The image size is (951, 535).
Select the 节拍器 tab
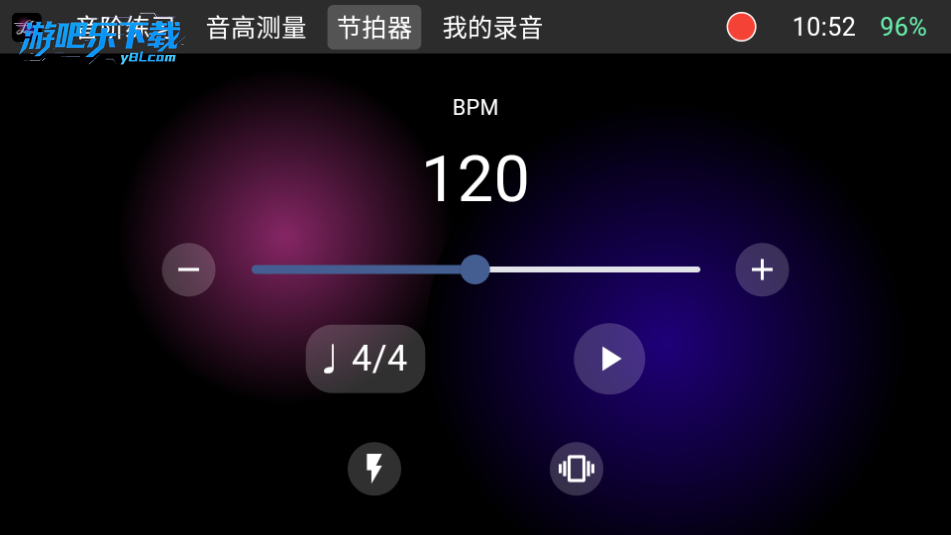click(x=374, y=27)
